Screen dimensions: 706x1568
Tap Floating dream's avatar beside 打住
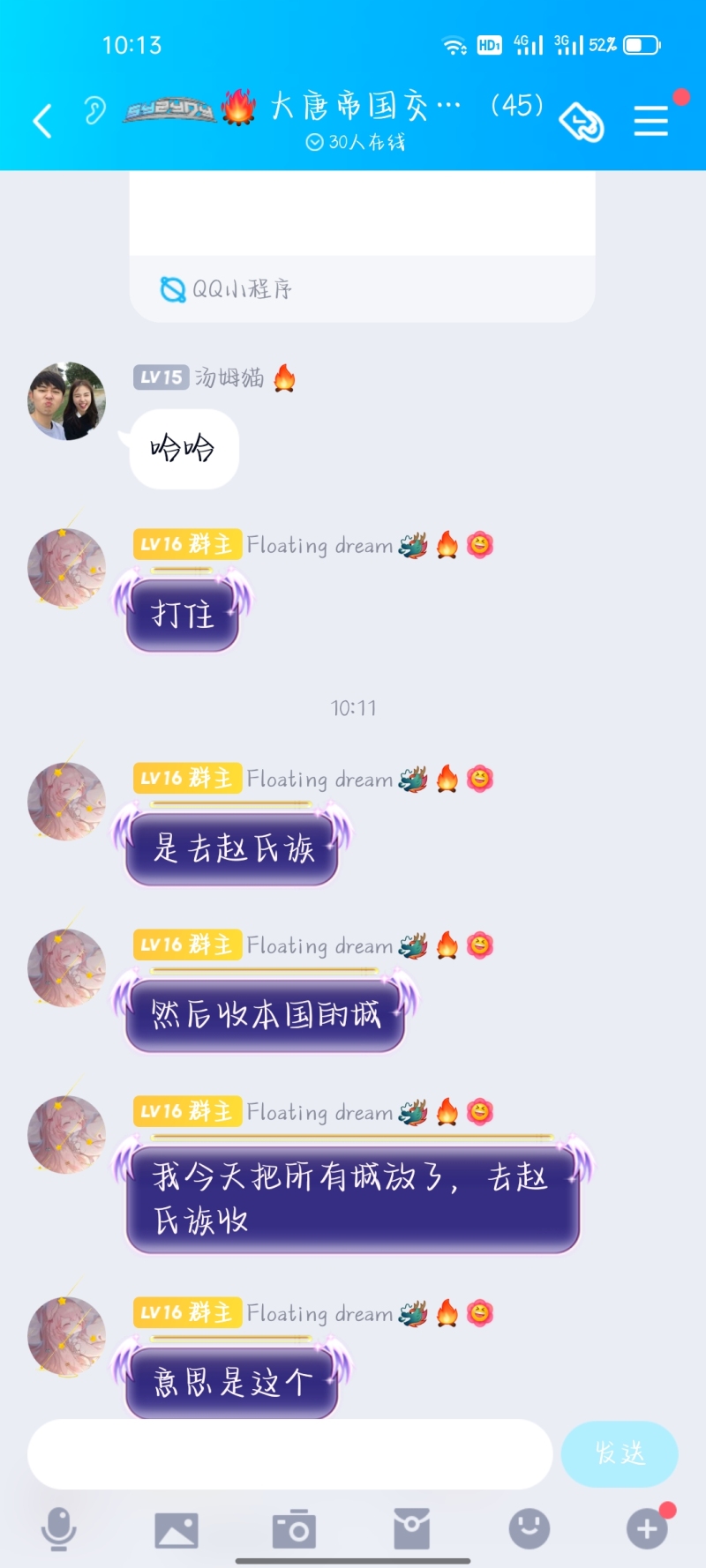point(67,568)
